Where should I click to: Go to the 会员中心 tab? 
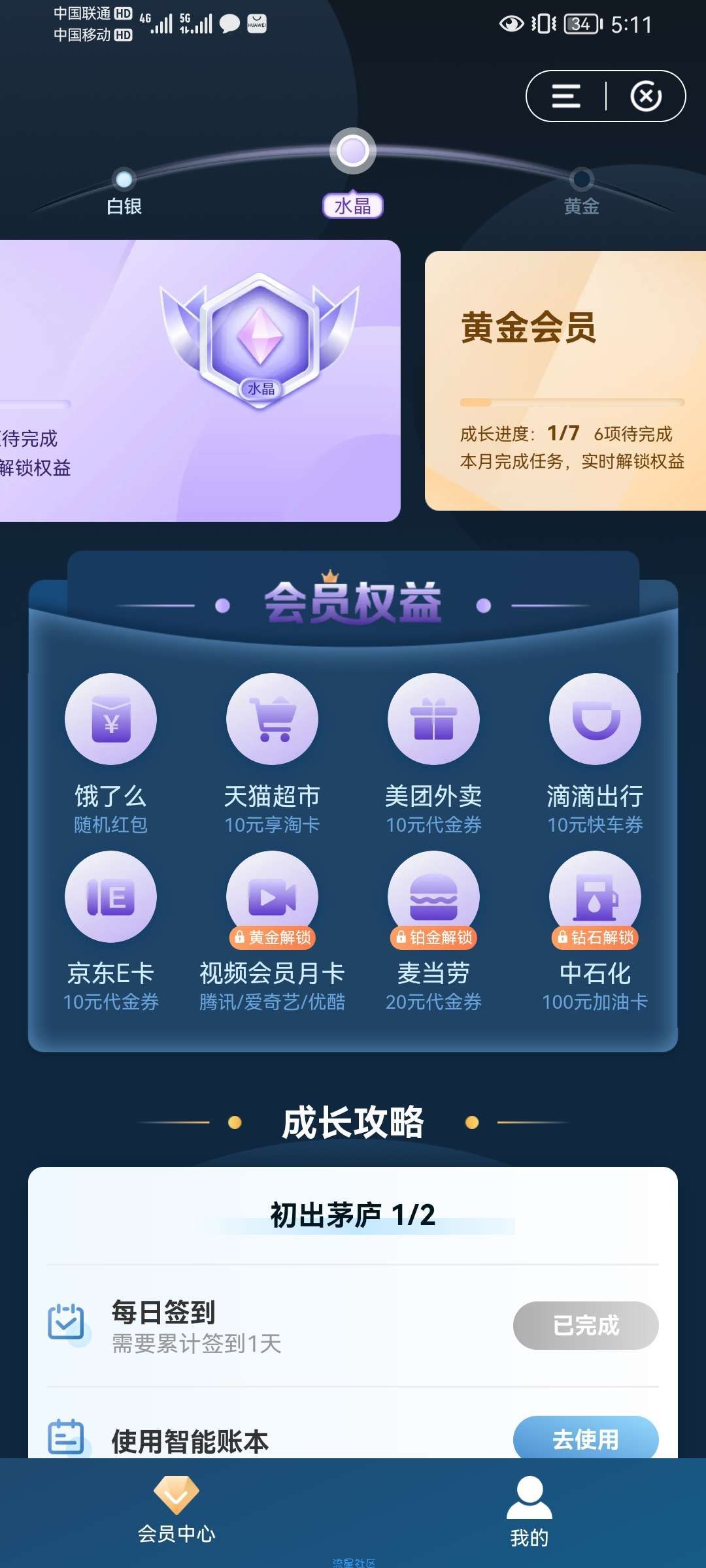pyautogui.click(x=176, y=1511)
